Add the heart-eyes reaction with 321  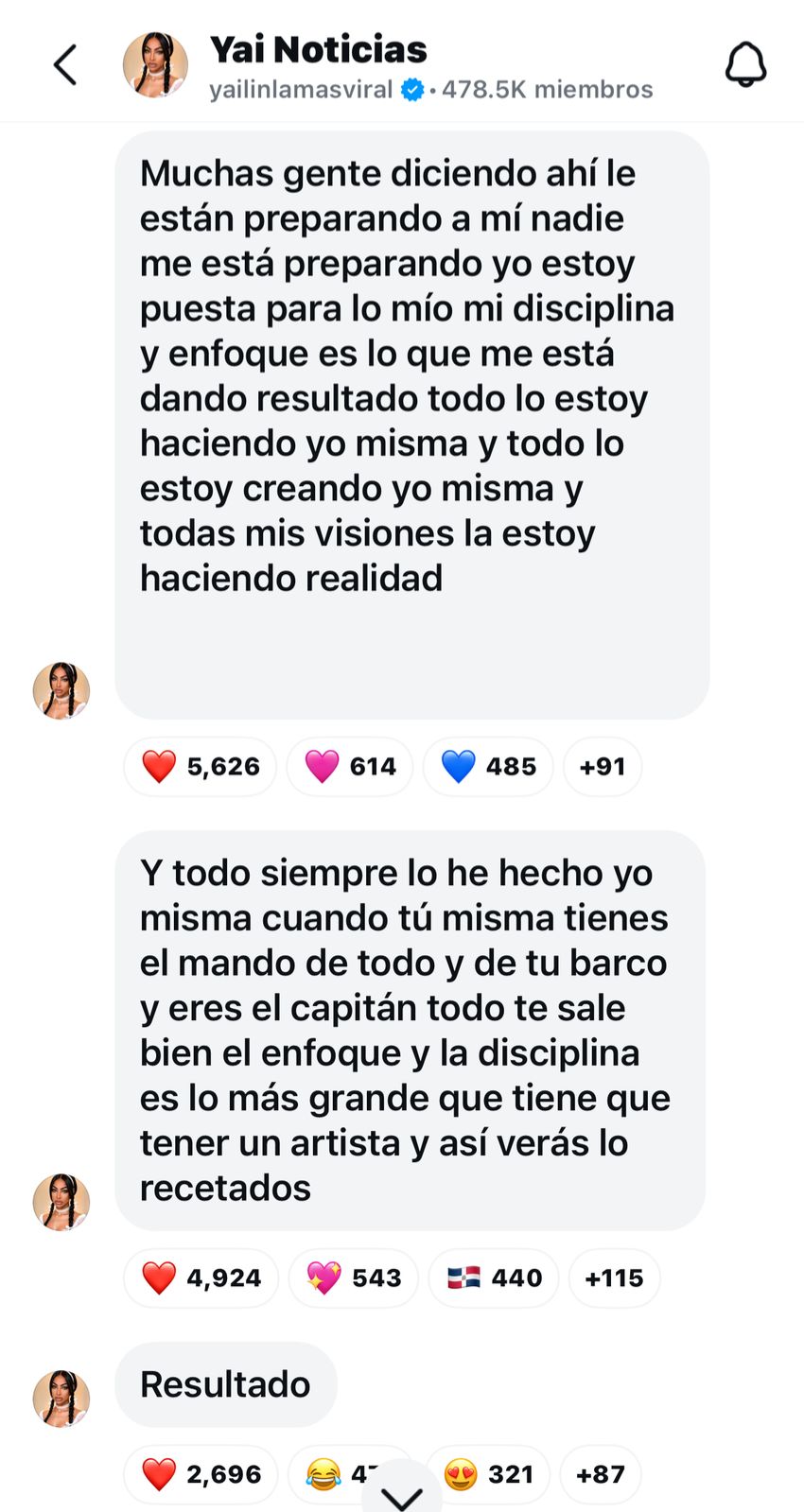click(x=487, y=1473)
